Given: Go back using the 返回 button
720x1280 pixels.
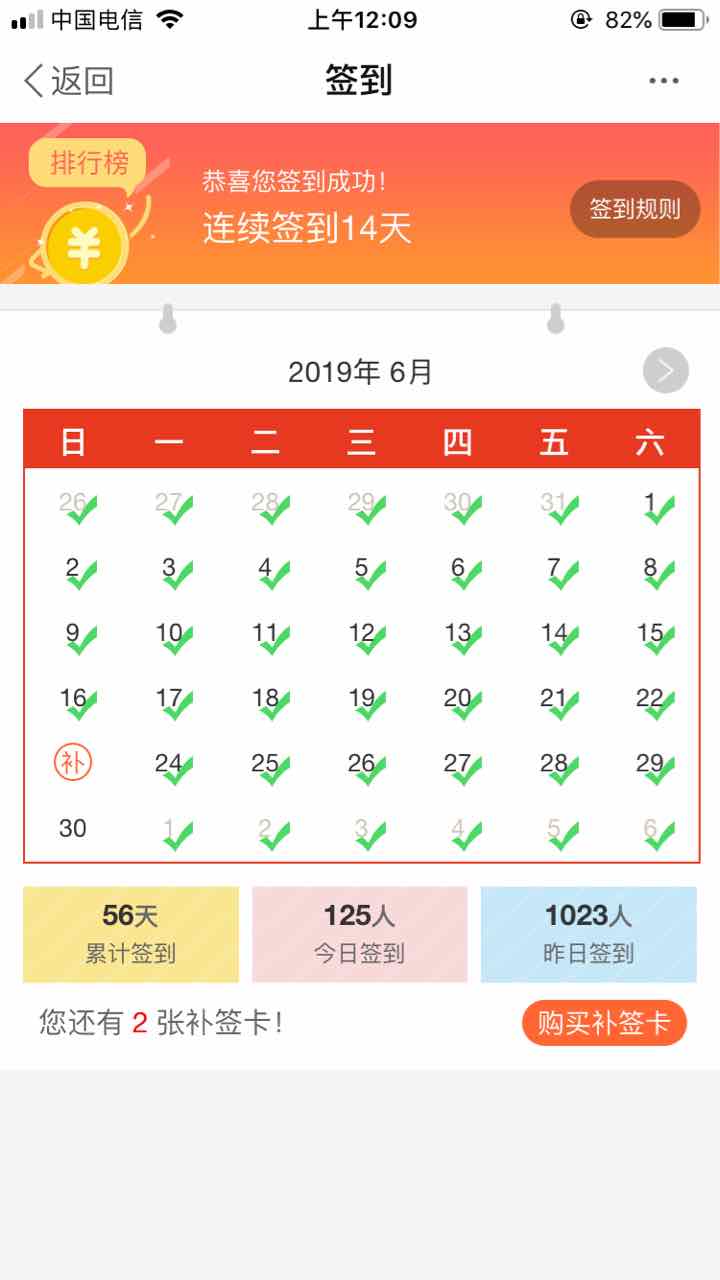Looking at the screenshot, I should click(x=68, y=81).
